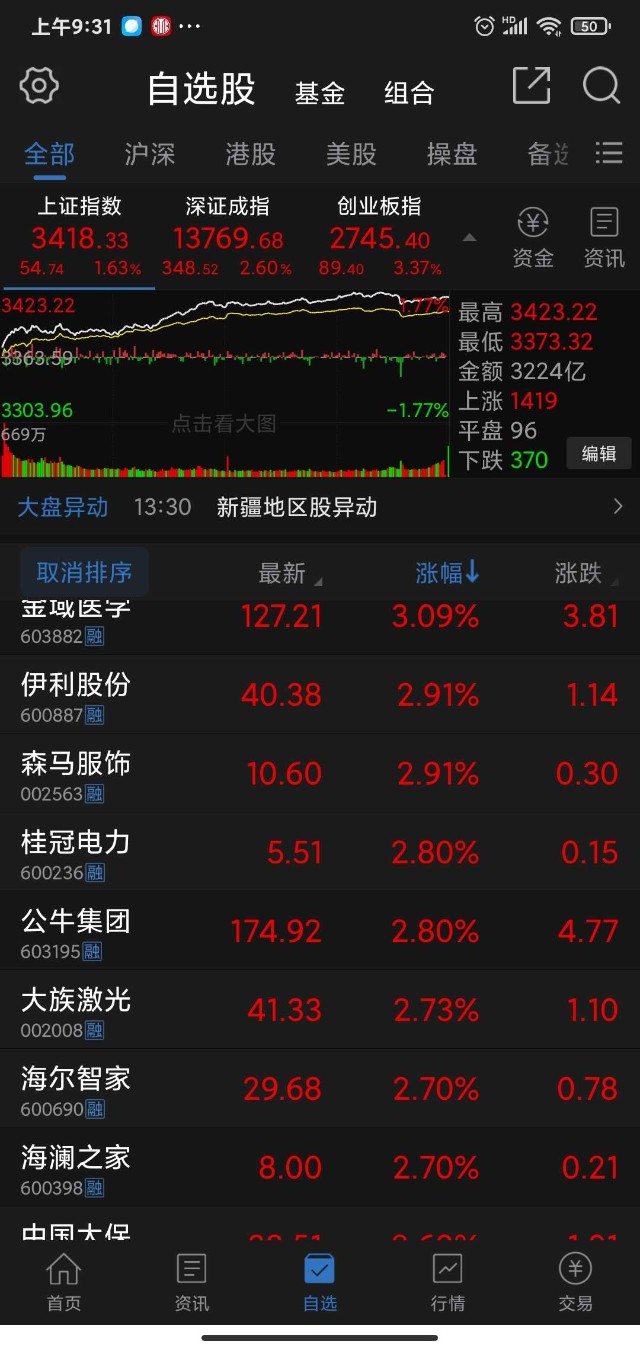Screen dimensions: 640x1351
Task: Open the 操盘 tab
Action: coord(452,154)
